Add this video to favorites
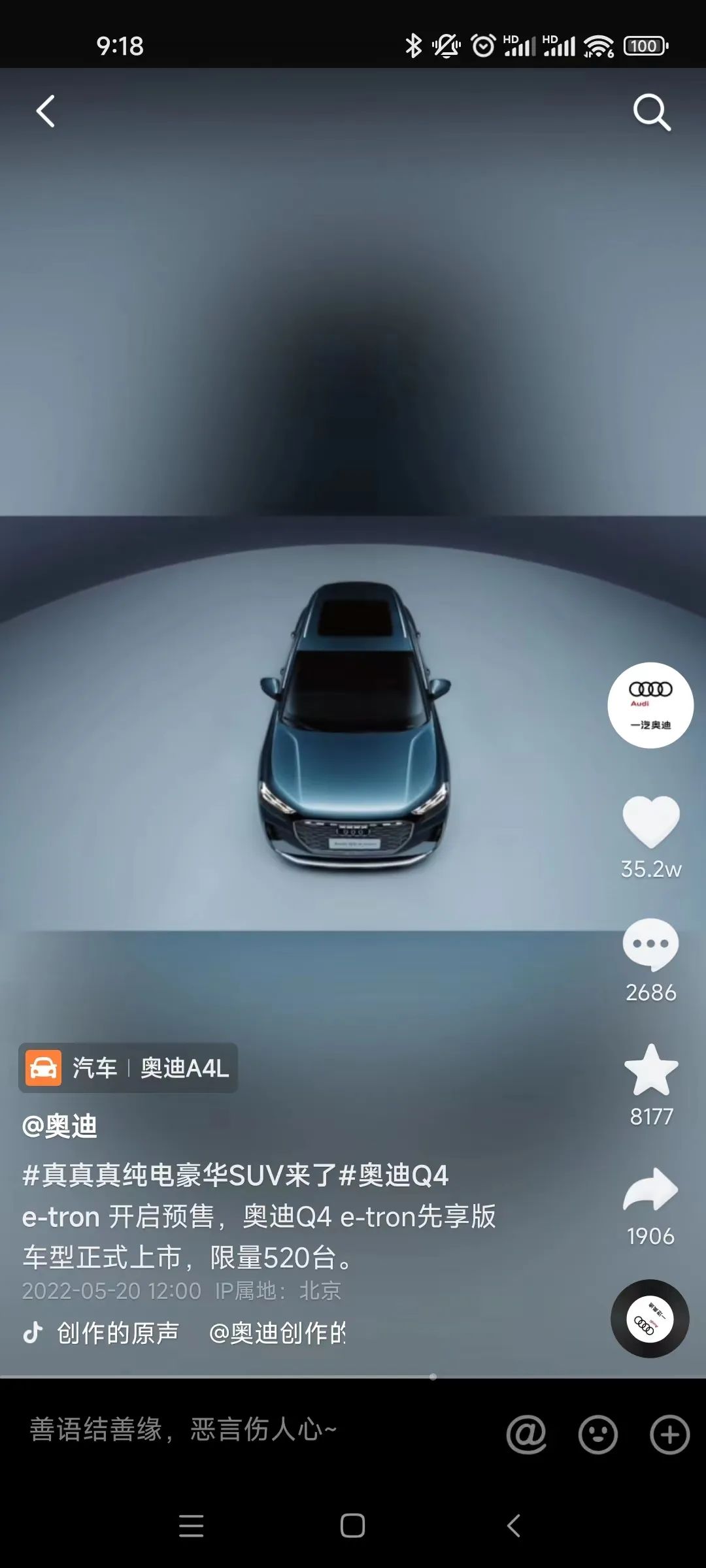The width and height of the screenshot is (706, 1568). click(650, 1070)
